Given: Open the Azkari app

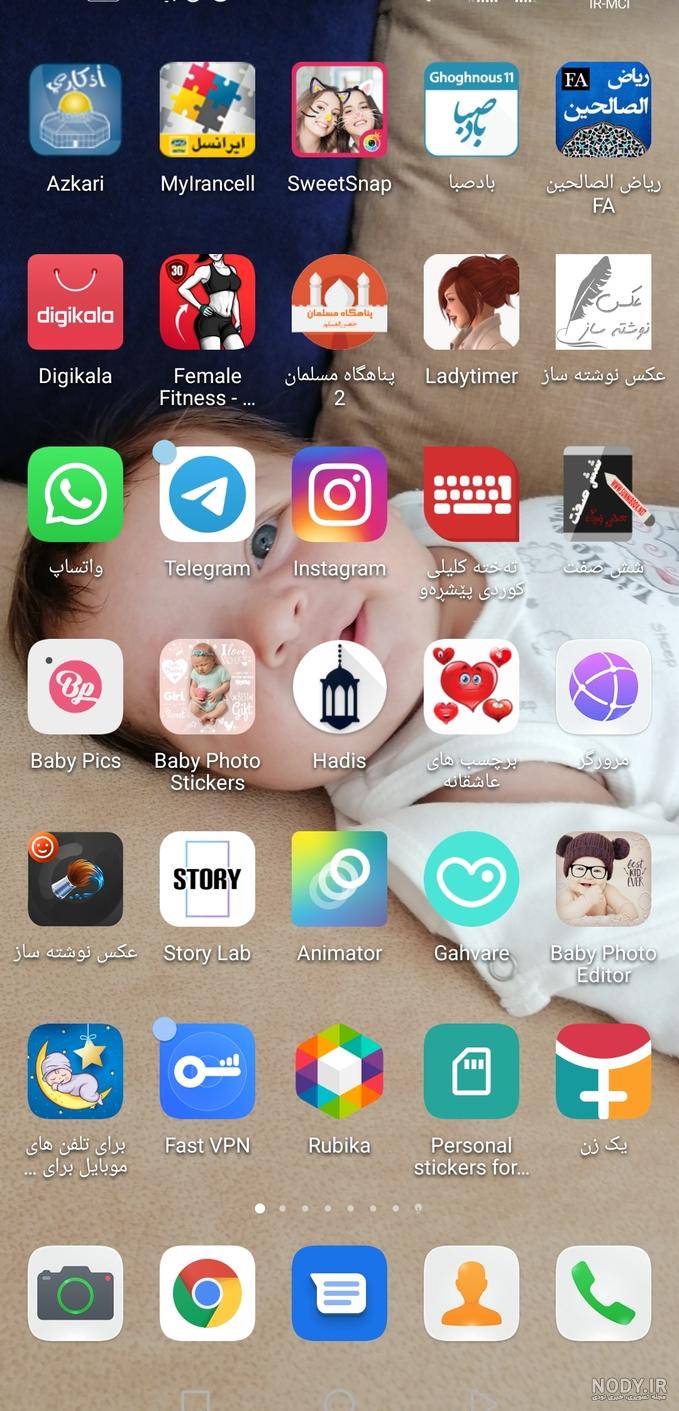Looking at the screenshot, I should click(x=75, y=110).
